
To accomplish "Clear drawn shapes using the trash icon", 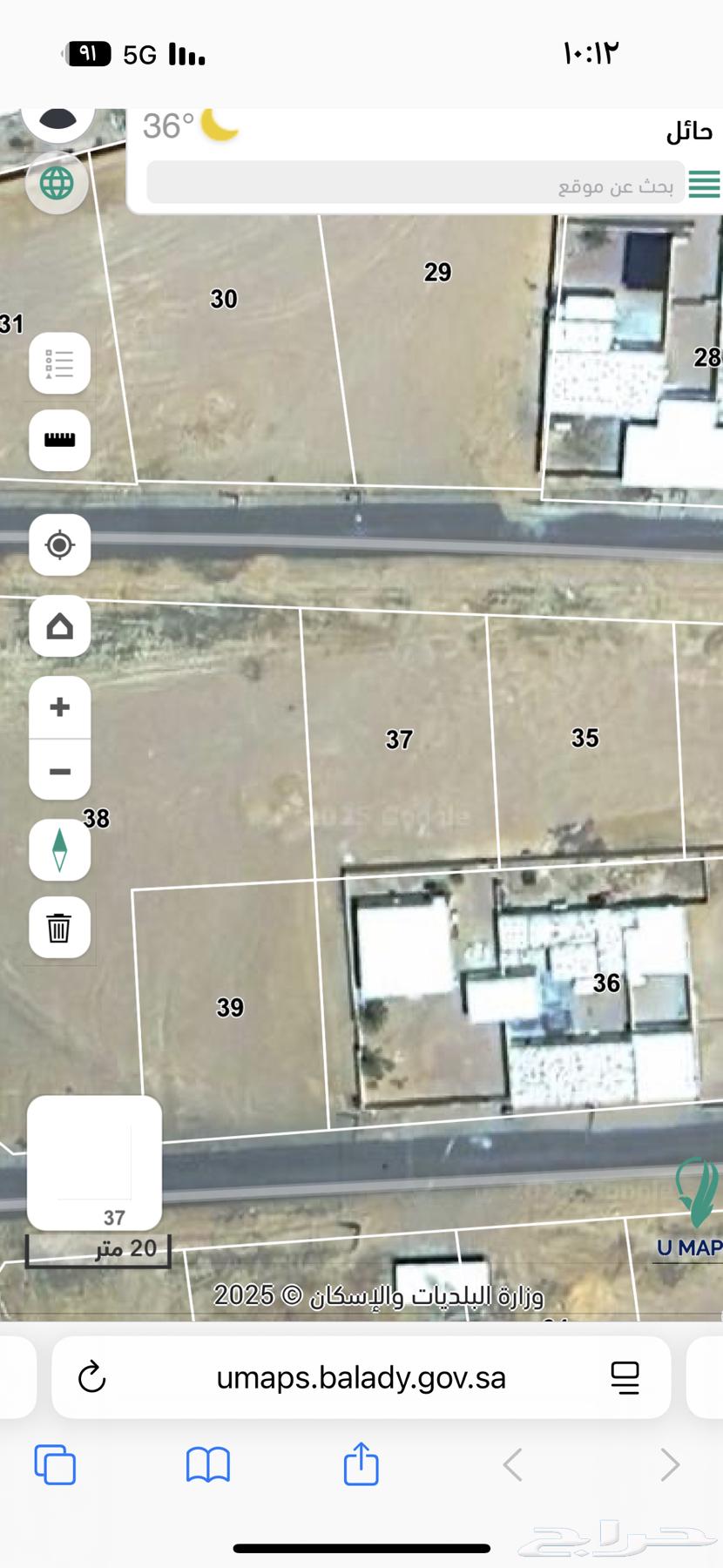I will 59,928.
